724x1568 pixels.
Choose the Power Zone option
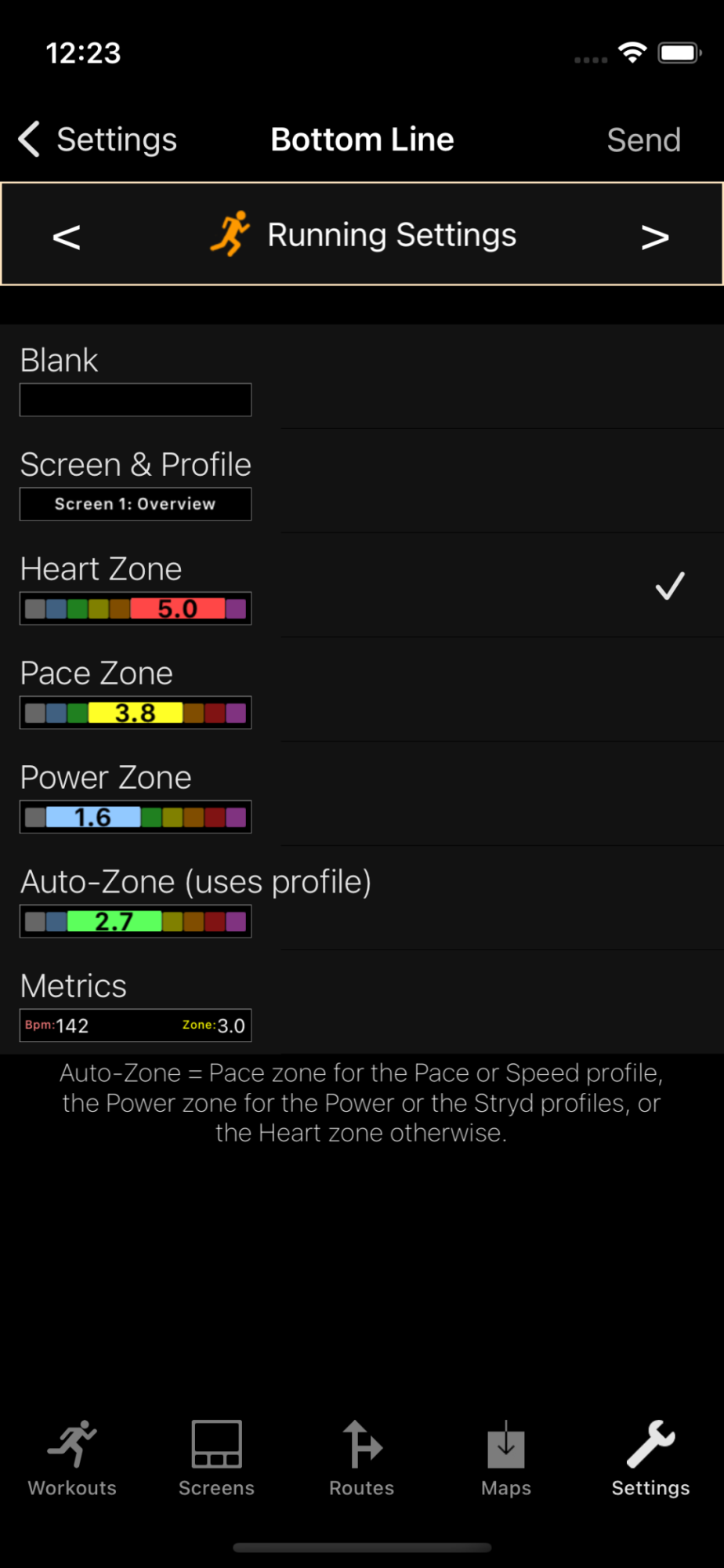[x=362, y=794]
